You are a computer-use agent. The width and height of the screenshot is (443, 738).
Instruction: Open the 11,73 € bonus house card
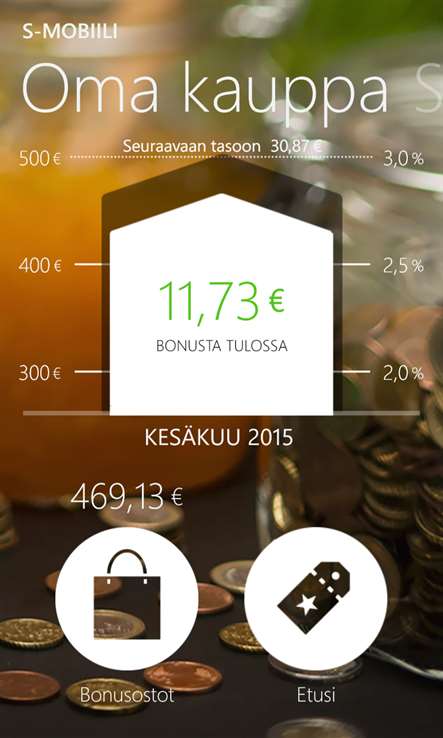click(221, 305)
